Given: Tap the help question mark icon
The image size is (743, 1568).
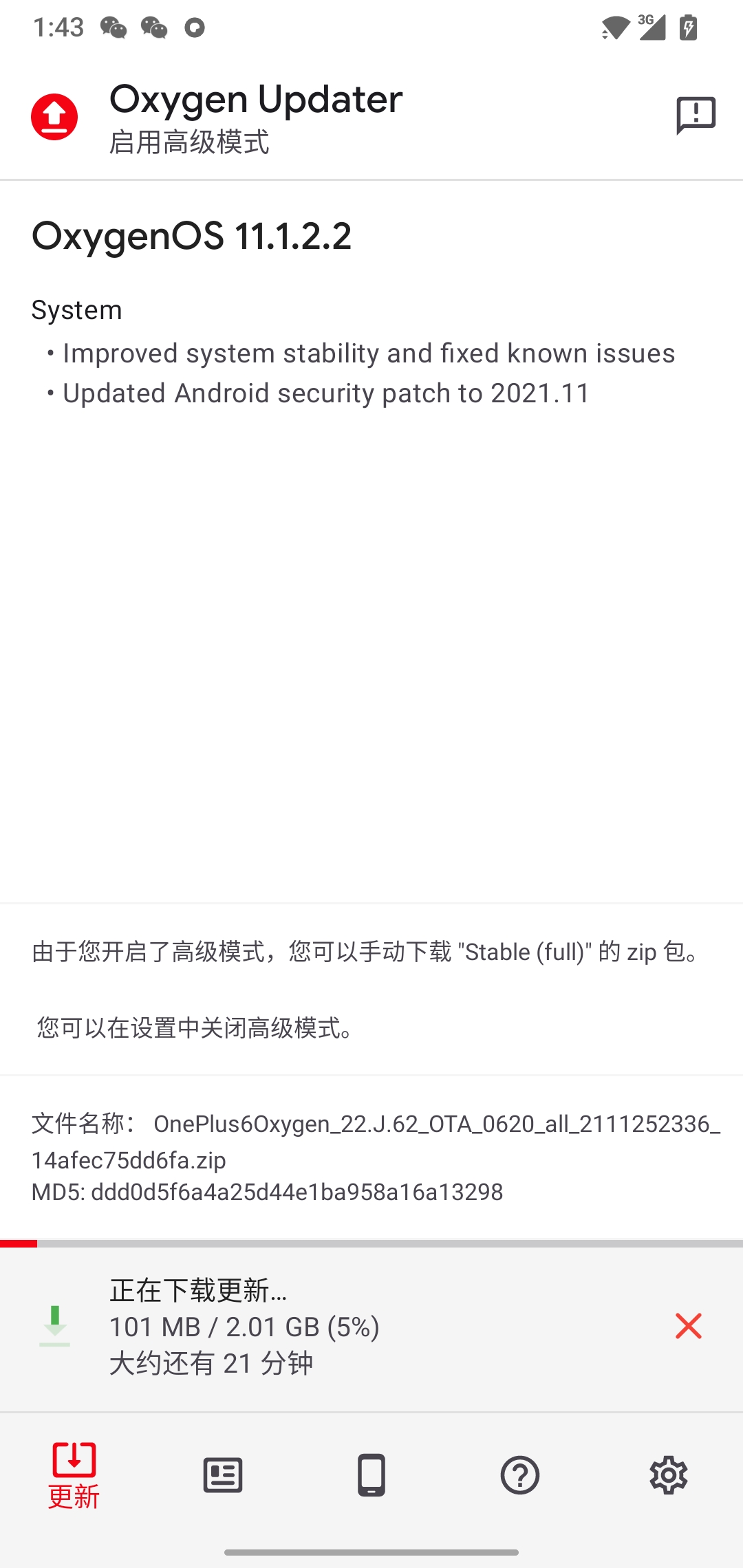Looking at the screenshot, I should click(519, 1474).
